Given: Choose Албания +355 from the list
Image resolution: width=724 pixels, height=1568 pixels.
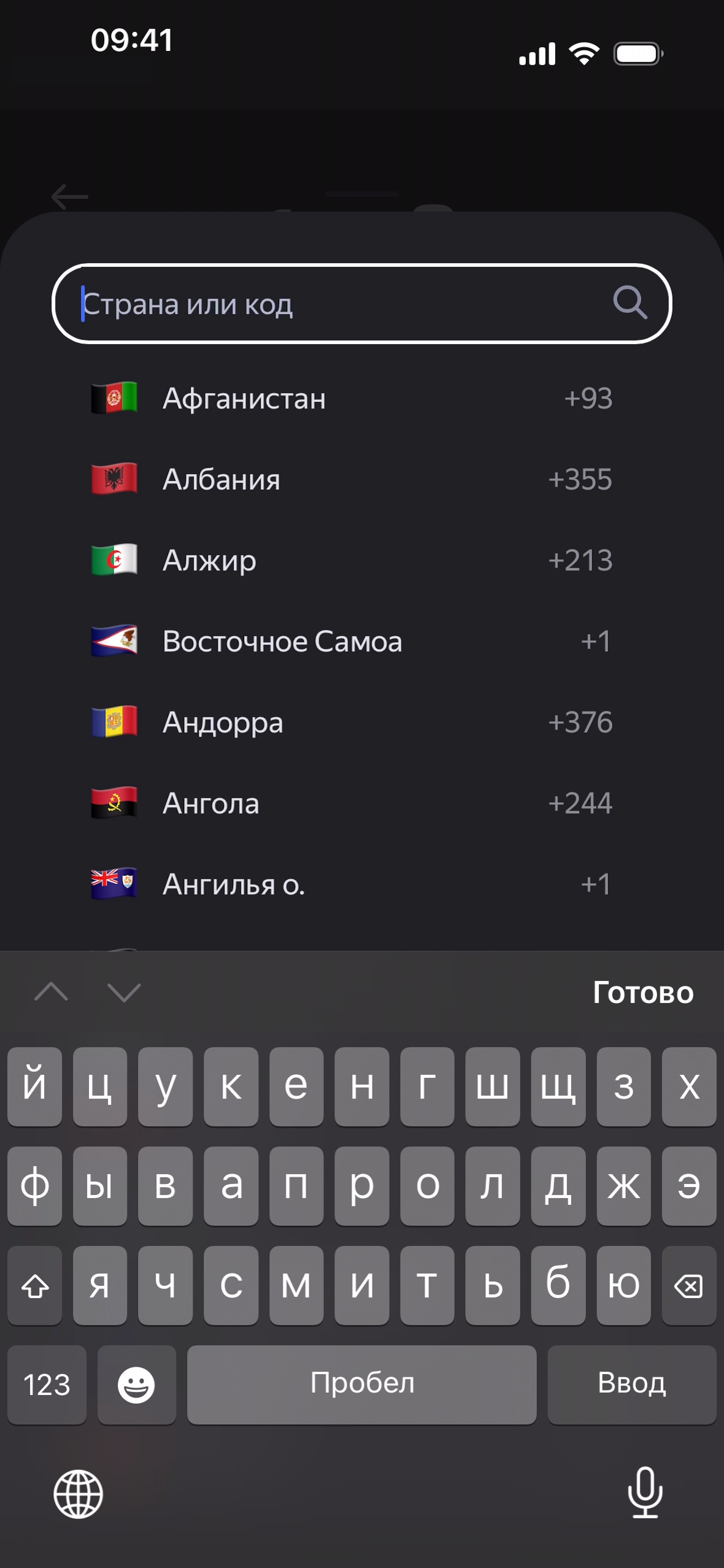Looking at the screenshot, I should pyautogui.click(x=352, y=480).
